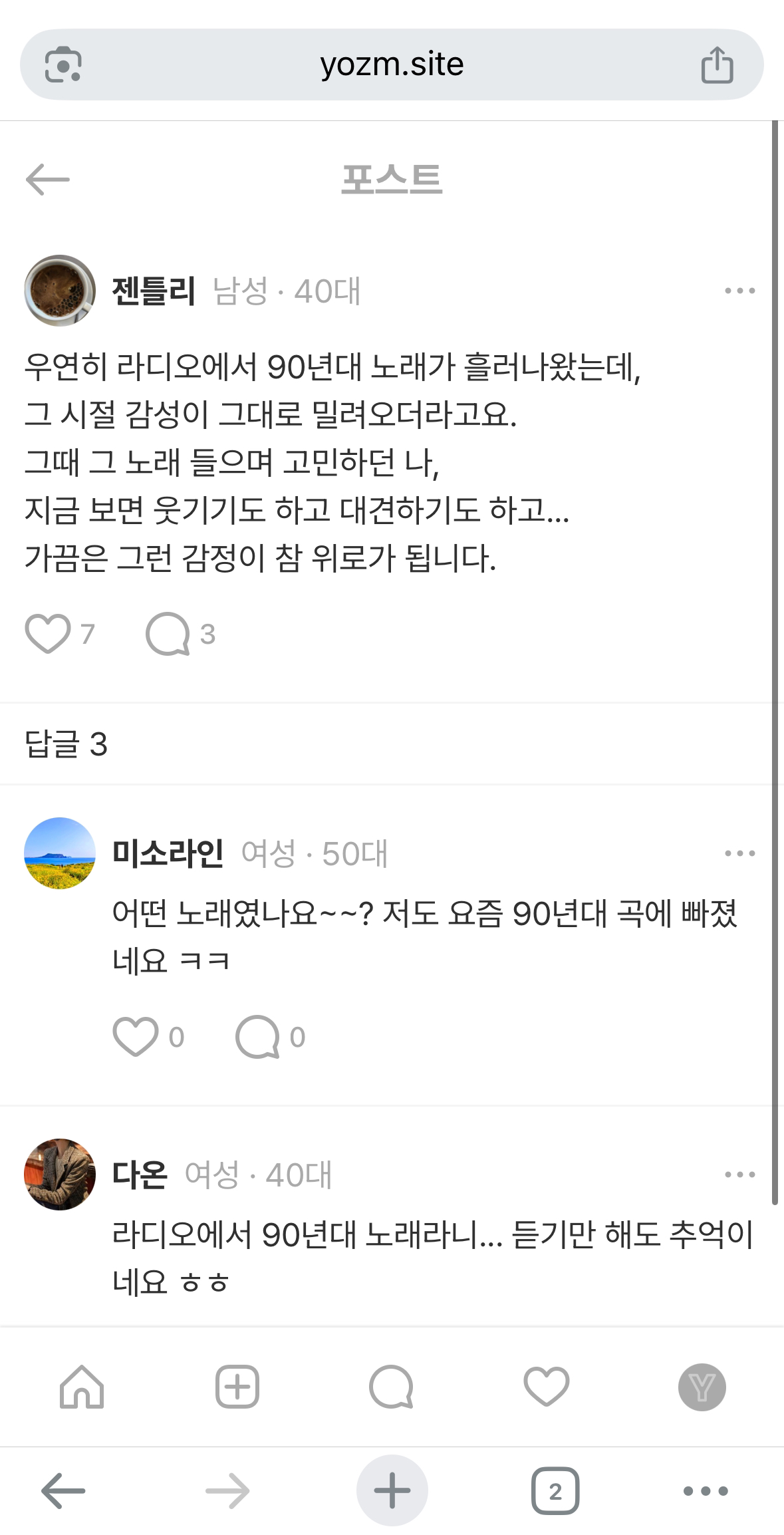Like 젠틀리's post
Viewport: 784px width, 1535px height.
[48, 633]
